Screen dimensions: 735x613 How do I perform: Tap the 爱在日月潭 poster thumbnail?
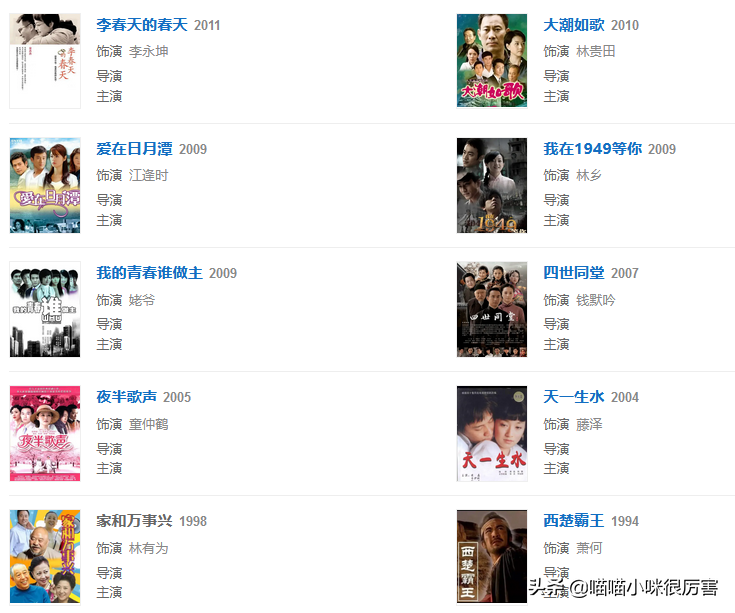click(45, 185)
